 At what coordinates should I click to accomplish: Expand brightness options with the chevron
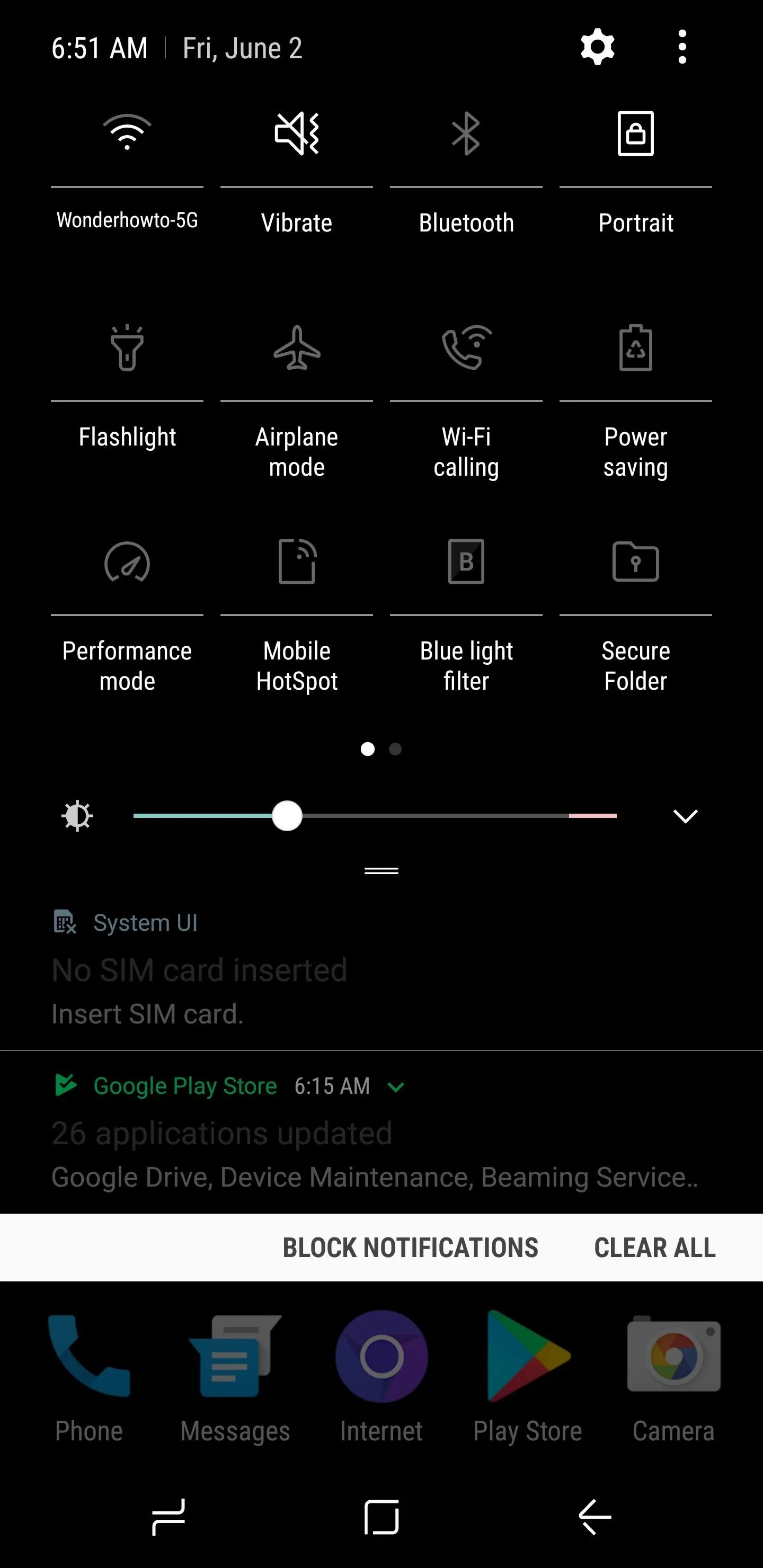685,816
